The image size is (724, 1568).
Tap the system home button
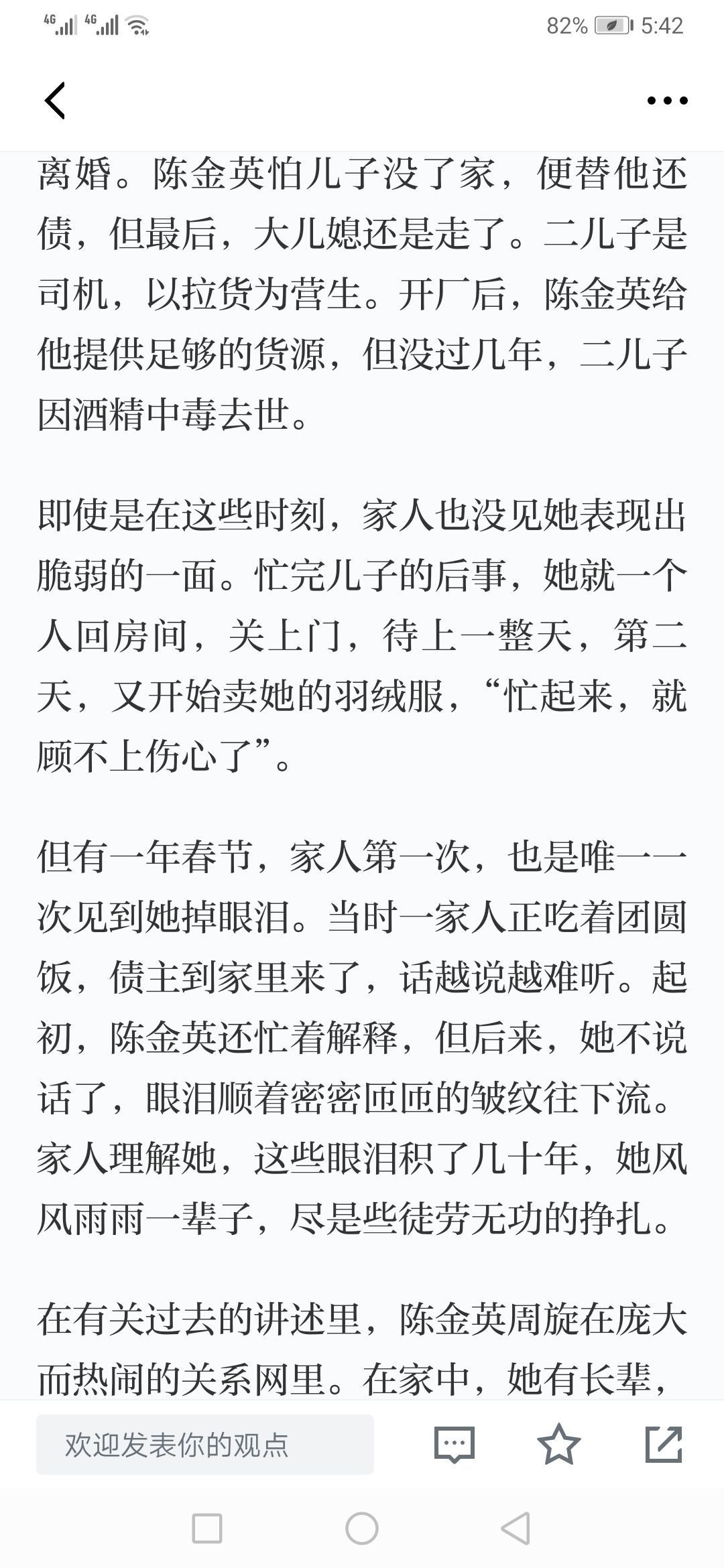pos(362,1528)
